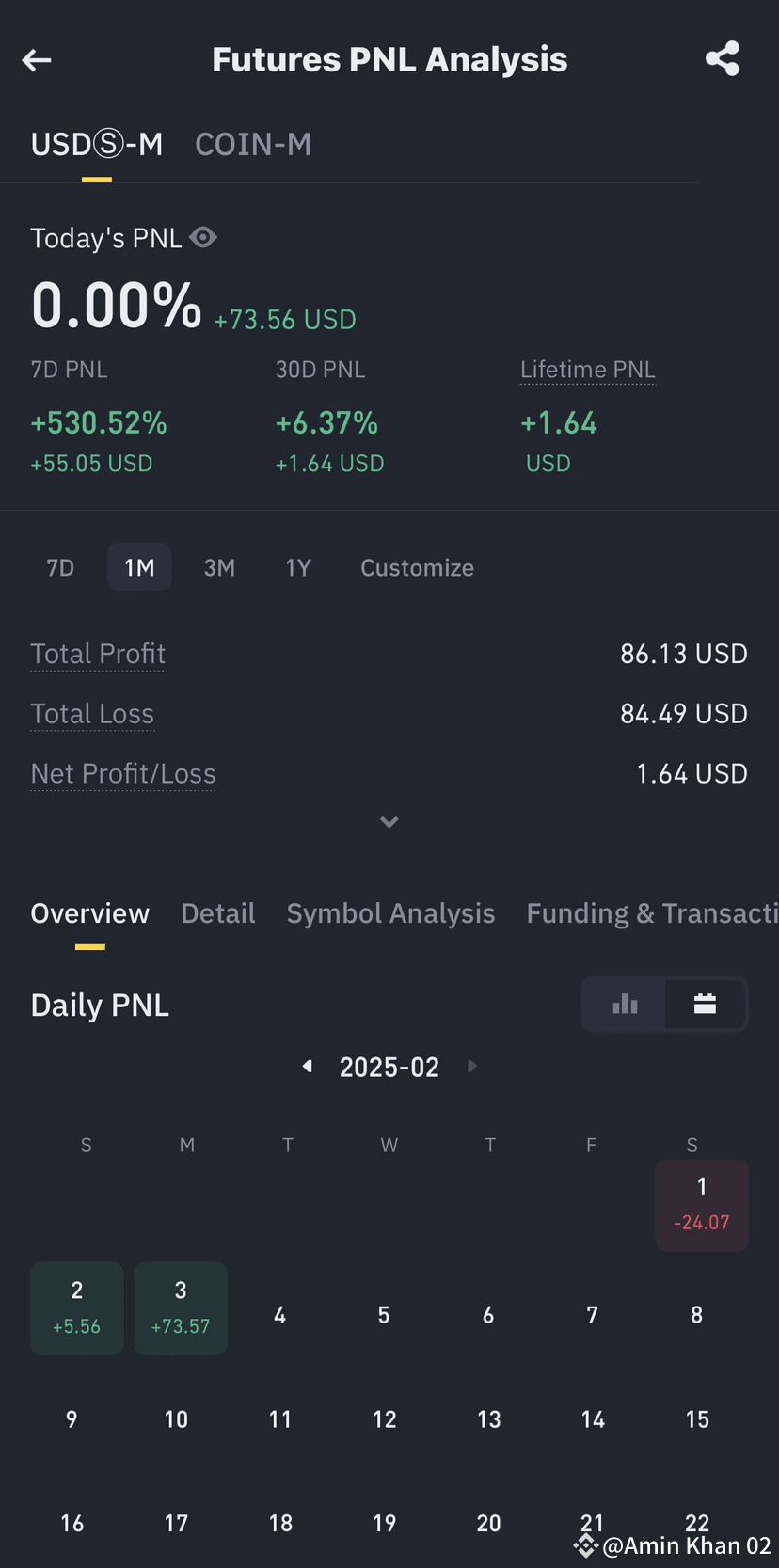Open February 1 with -24.07 PNL

[702, 1205]
